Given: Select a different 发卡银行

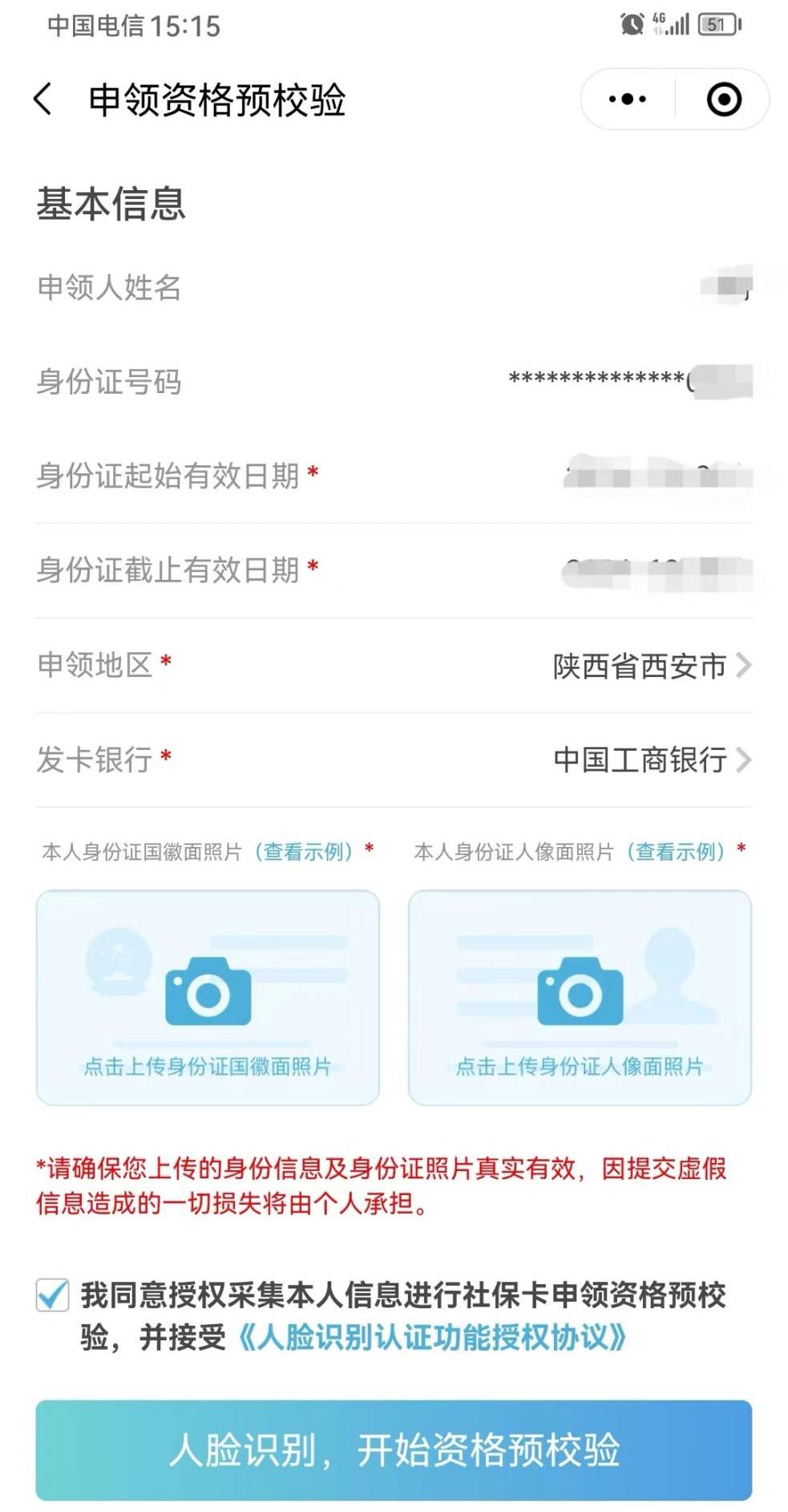Looking at the screenshot, I should (394, 760).
